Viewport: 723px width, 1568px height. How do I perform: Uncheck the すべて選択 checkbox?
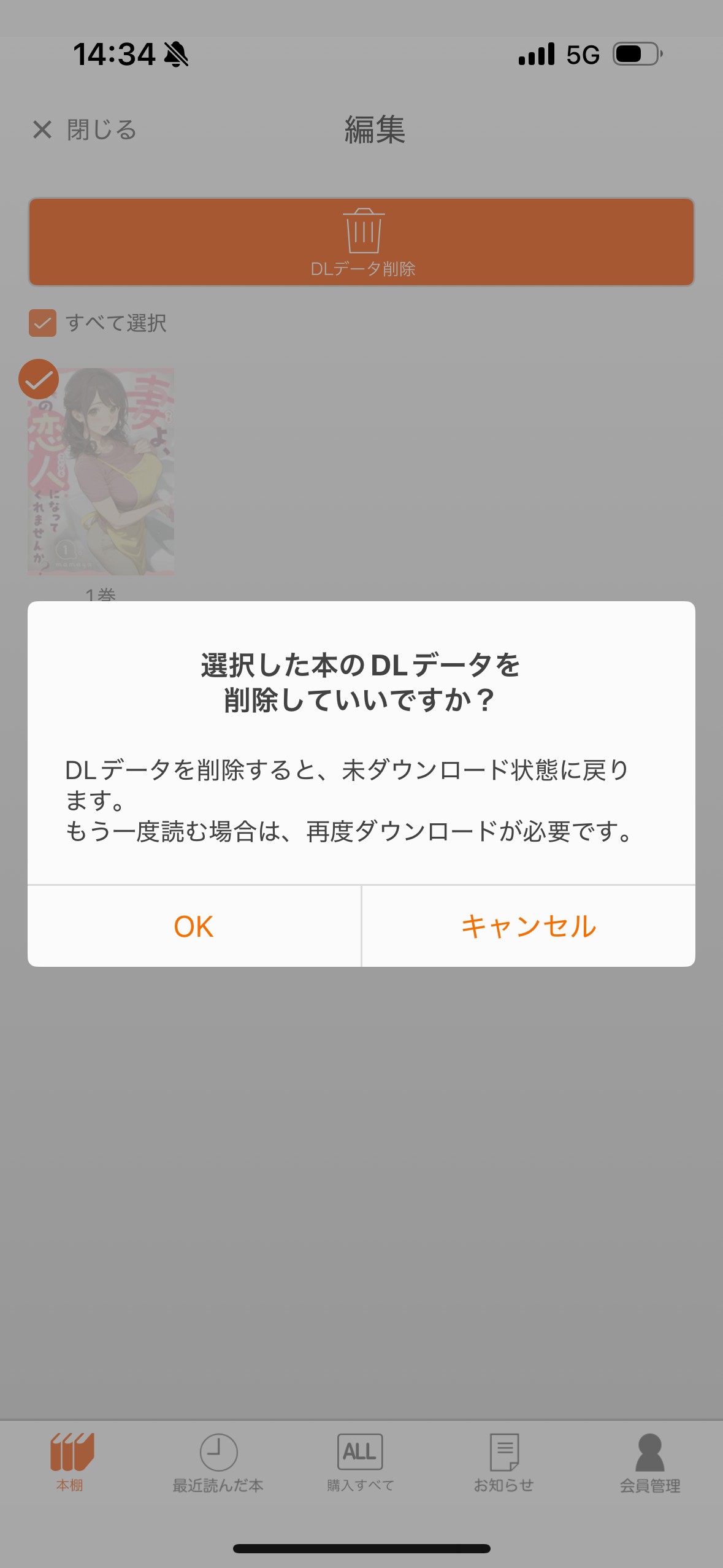coord(43,323)
